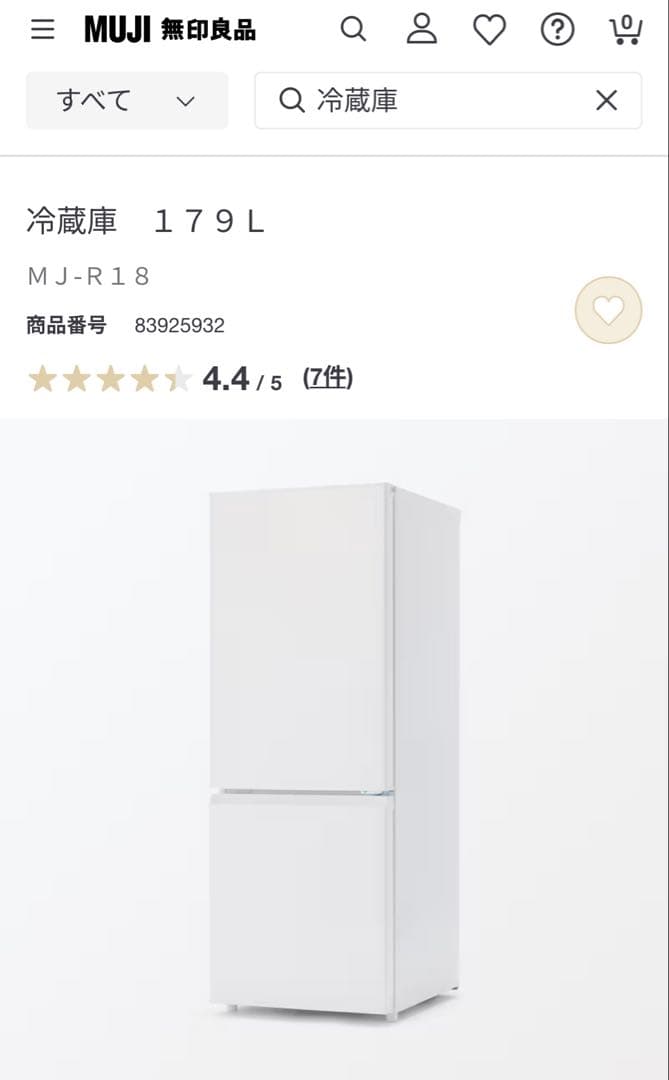Screen dimensions: 669x1080
Task: Expand the すべて category dropdown
Action: pyautogui.click(x=127, y=100)
